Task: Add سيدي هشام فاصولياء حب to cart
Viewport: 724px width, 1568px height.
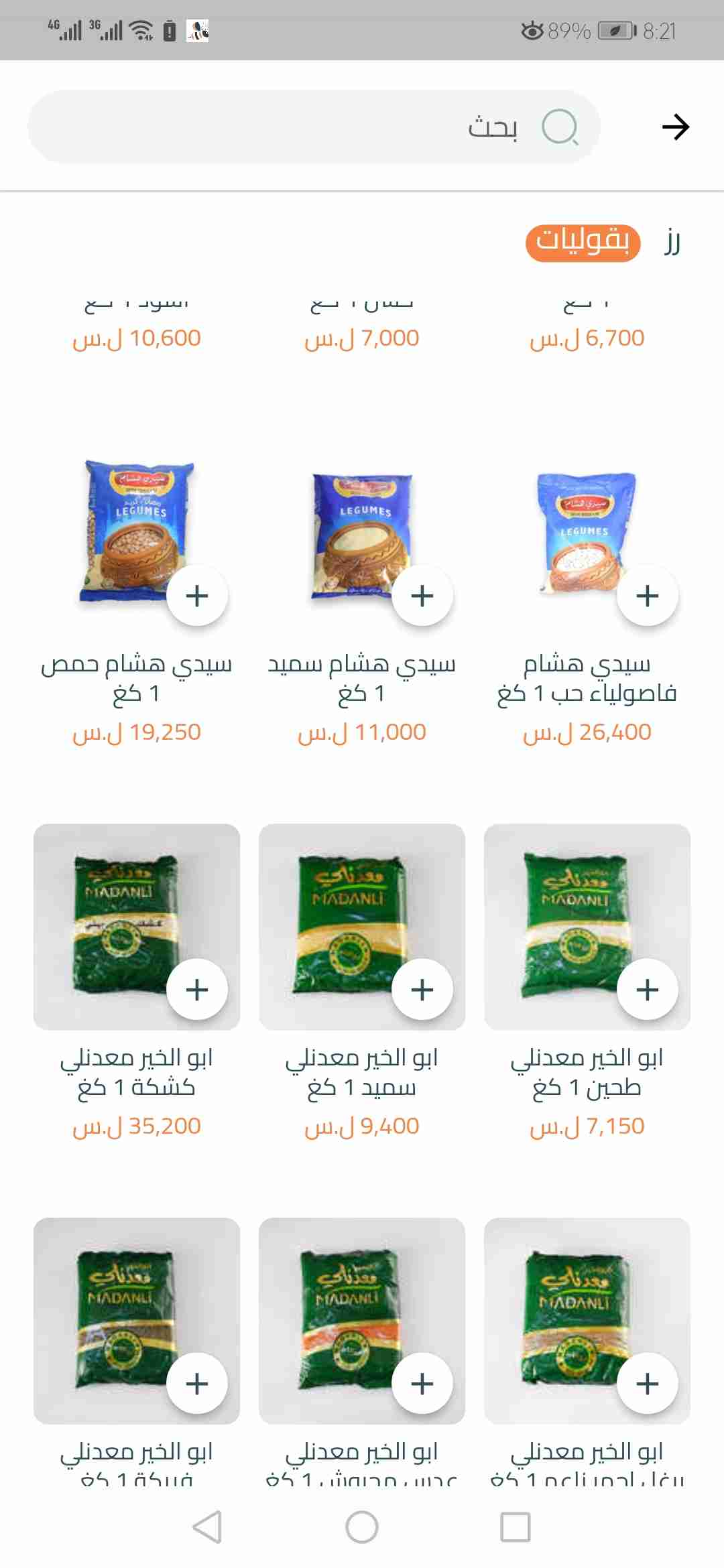Action: [648, 595]
